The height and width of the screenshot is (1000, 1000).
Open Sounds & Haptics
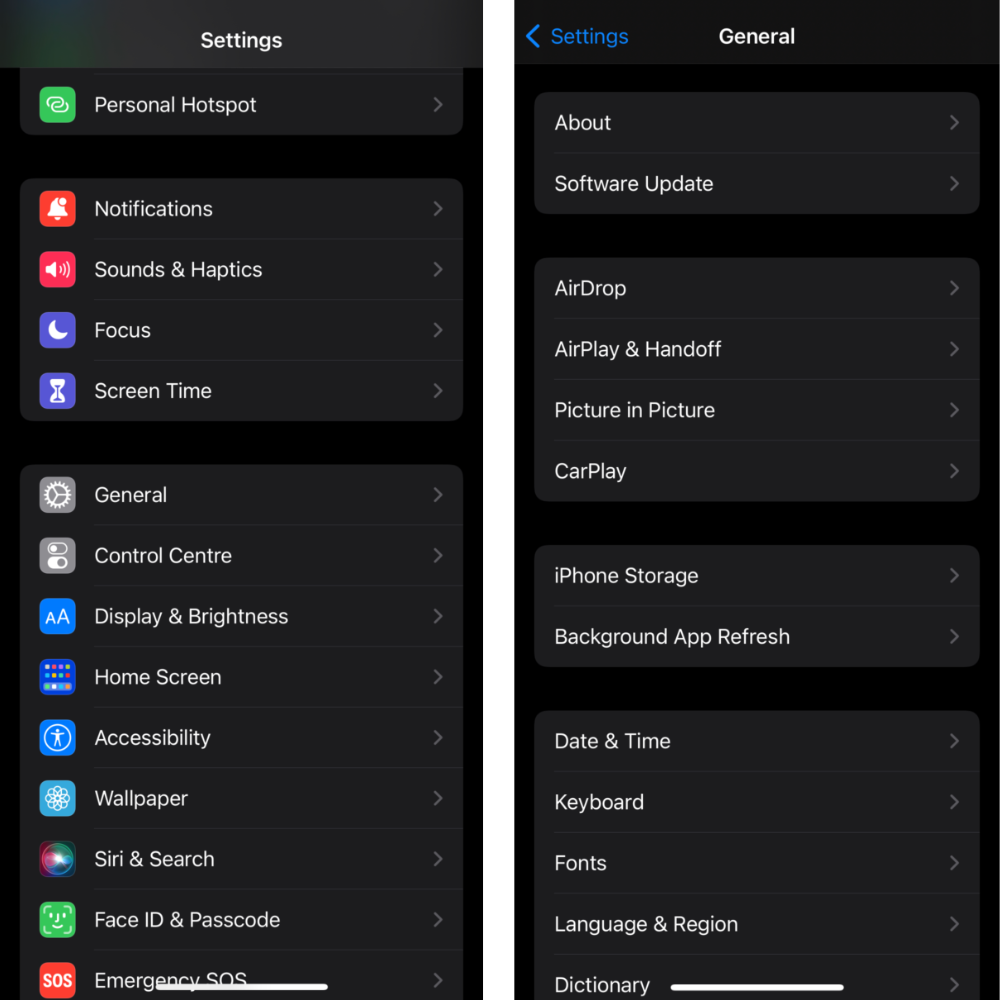[241, 269]
